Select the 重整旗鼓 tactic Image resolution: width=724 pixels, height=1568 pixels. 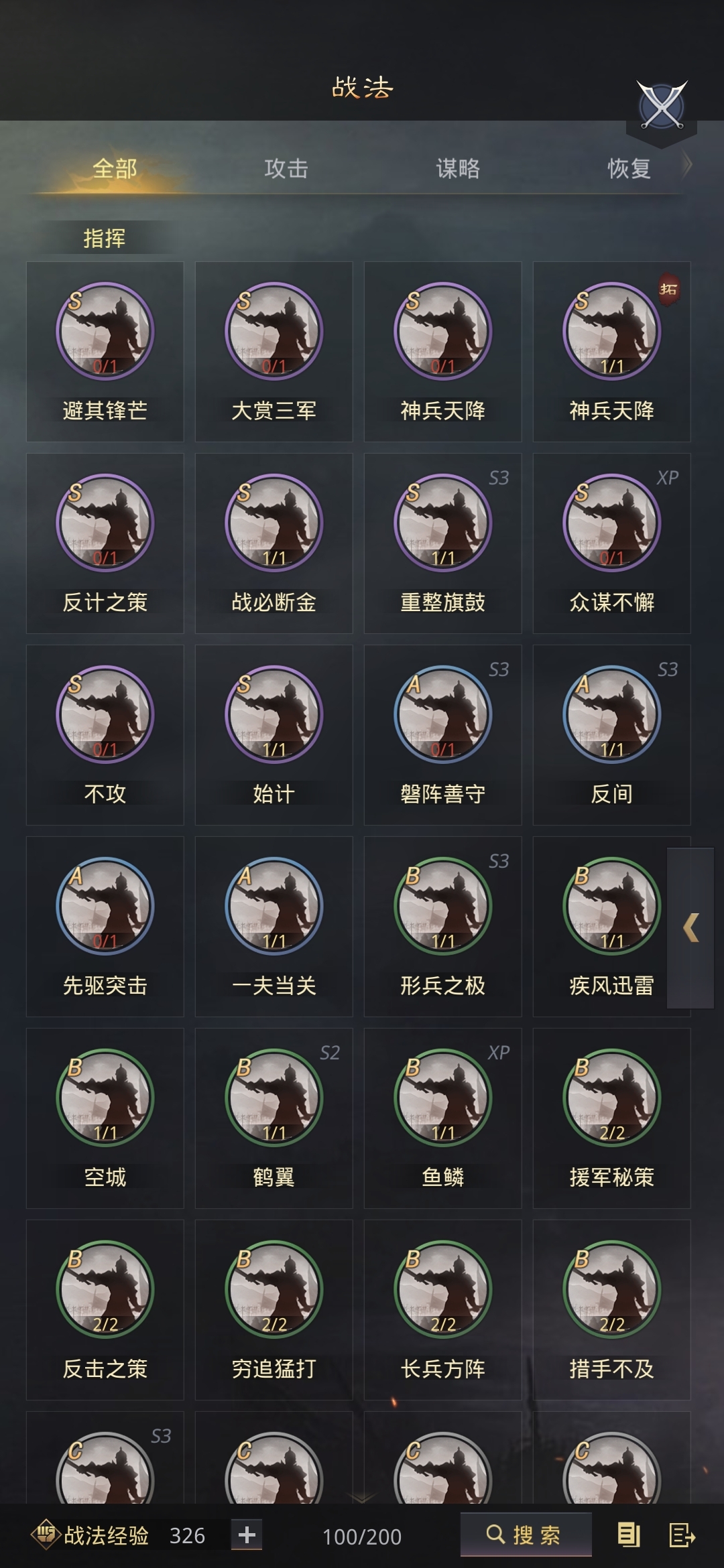(x=443, y=543)
